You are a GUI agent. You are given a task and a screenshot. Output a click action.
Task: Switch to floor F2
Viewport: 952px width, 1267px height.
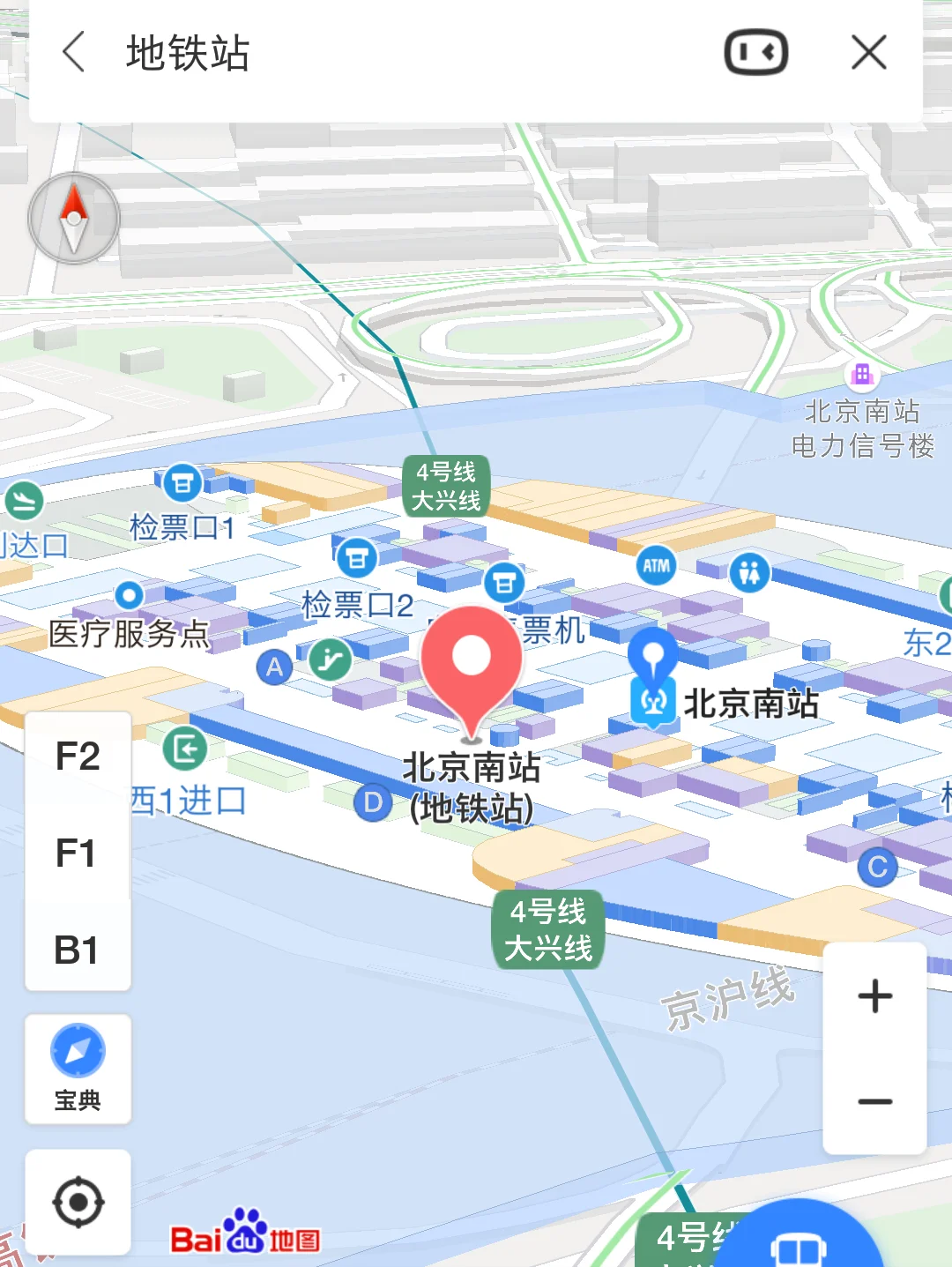(x=78, y=756)
